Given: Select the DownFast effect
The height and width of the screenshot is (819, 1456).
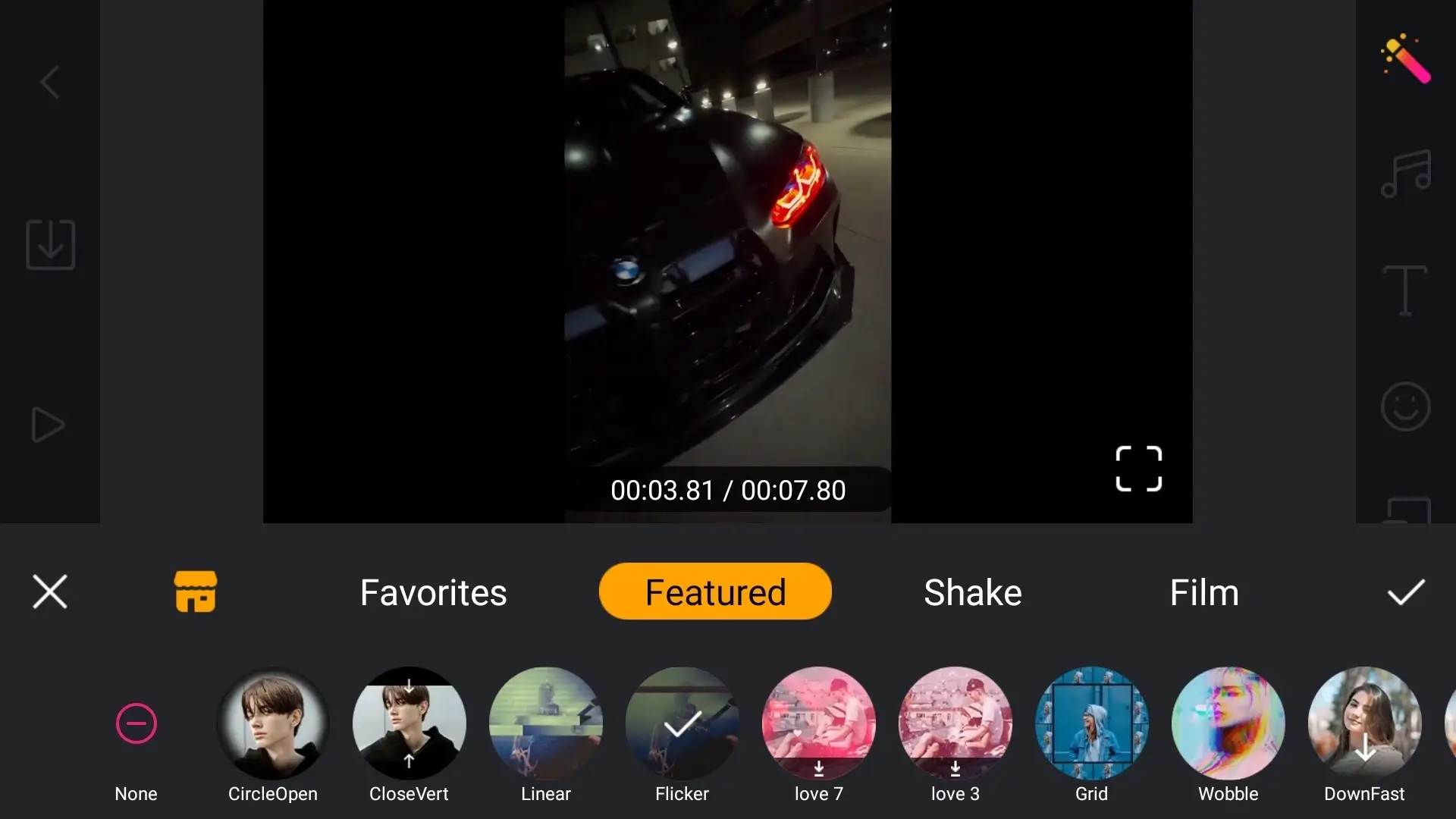Looking at the screenshot, I should (x=1365, y=723).
